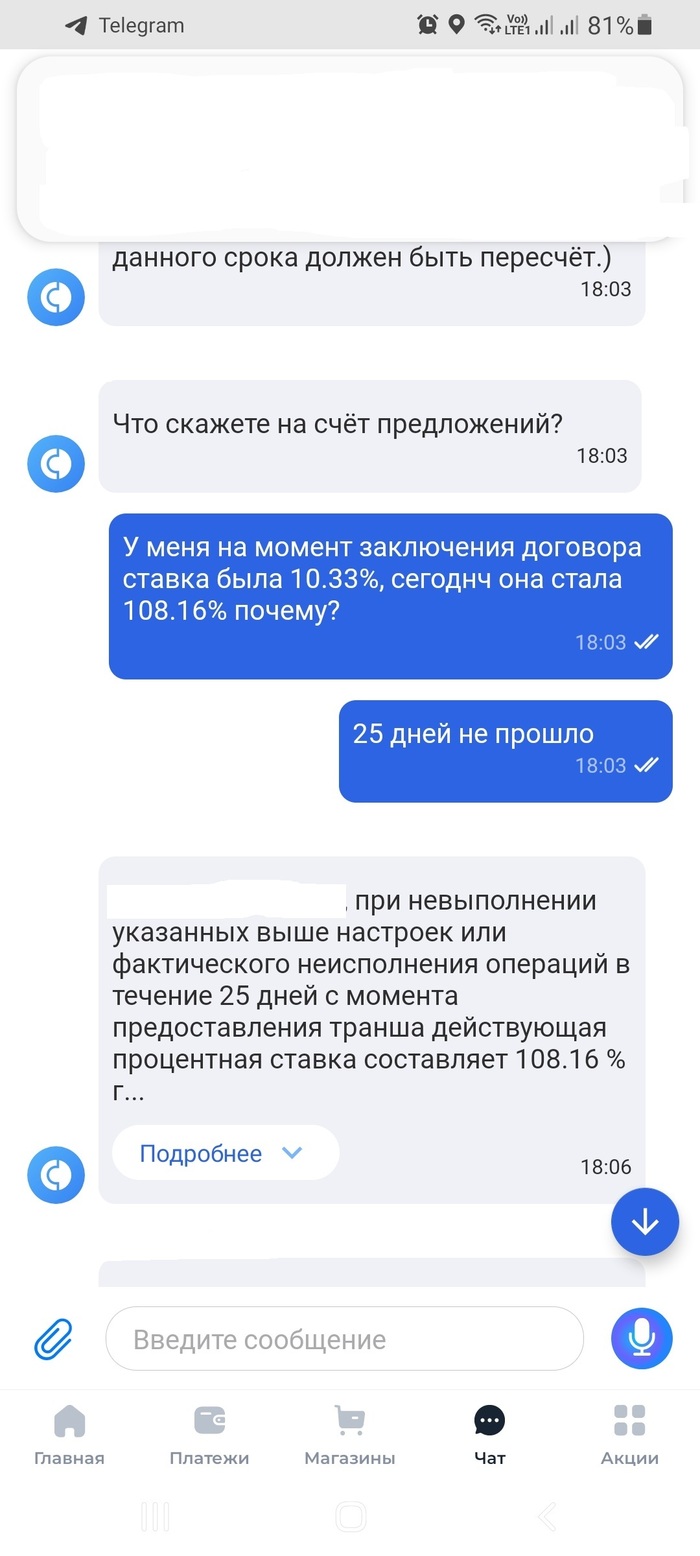Select the Чат tab
Screen dimensions: 700x1556
pos(489,1435)
